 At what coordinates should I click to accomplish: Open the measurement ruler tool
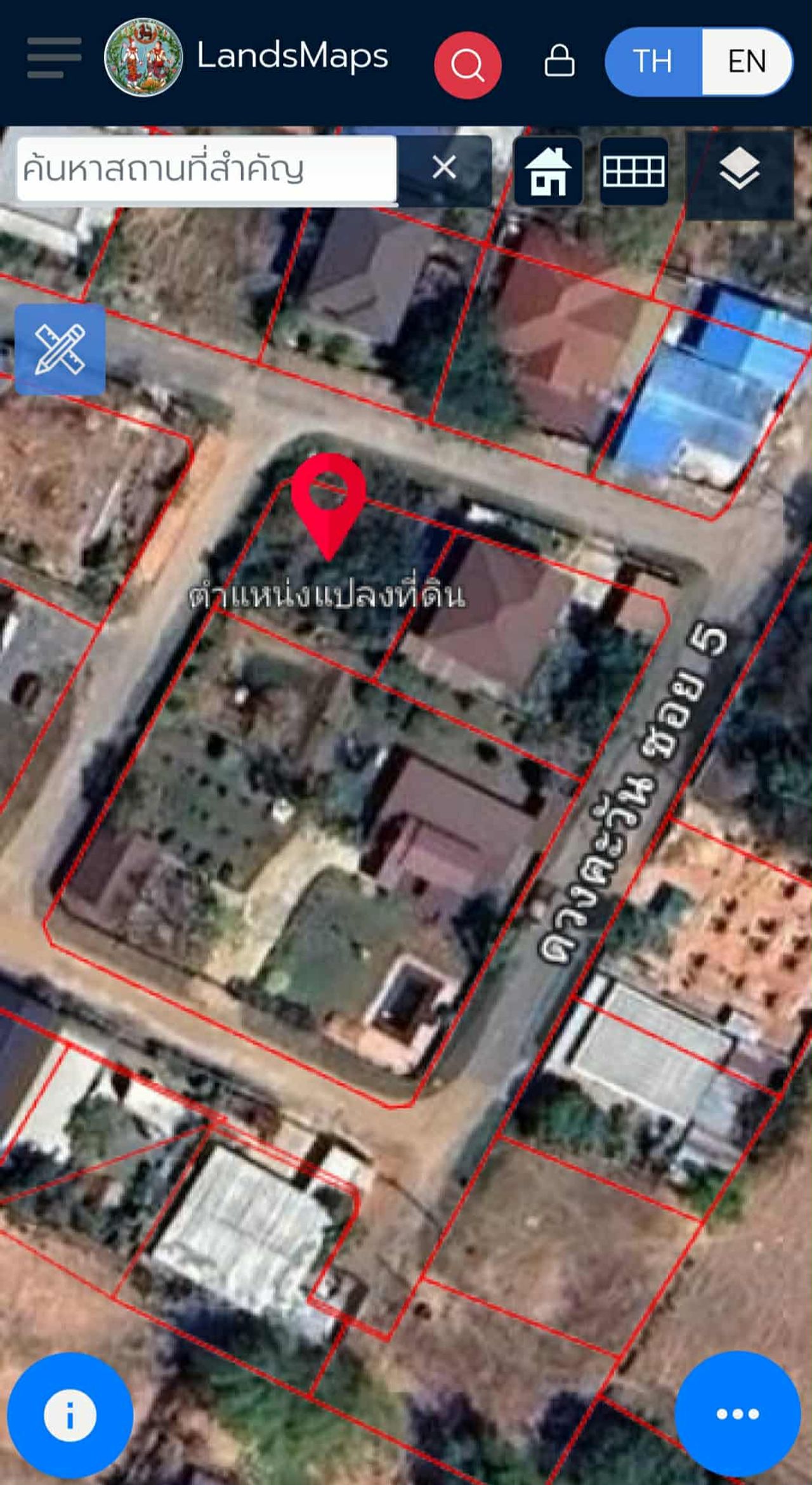pos(60,350)
